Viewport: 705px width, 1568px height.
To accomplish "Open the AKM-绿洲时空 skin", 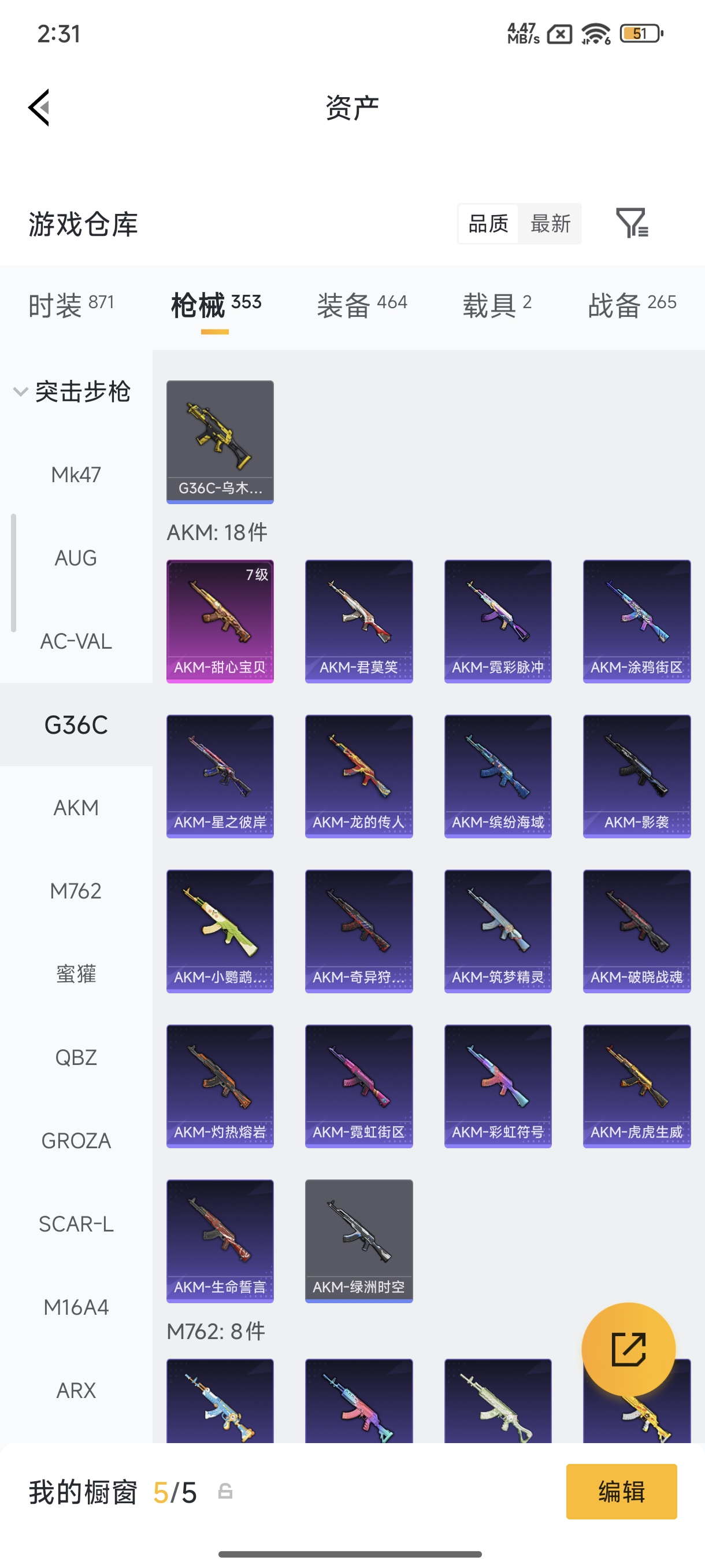I will (359, 1241).
